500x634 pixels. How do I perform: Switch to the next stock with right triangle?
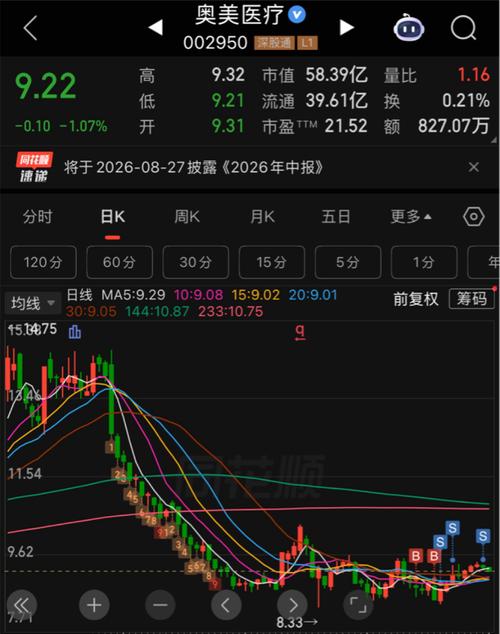click(346, 27)
